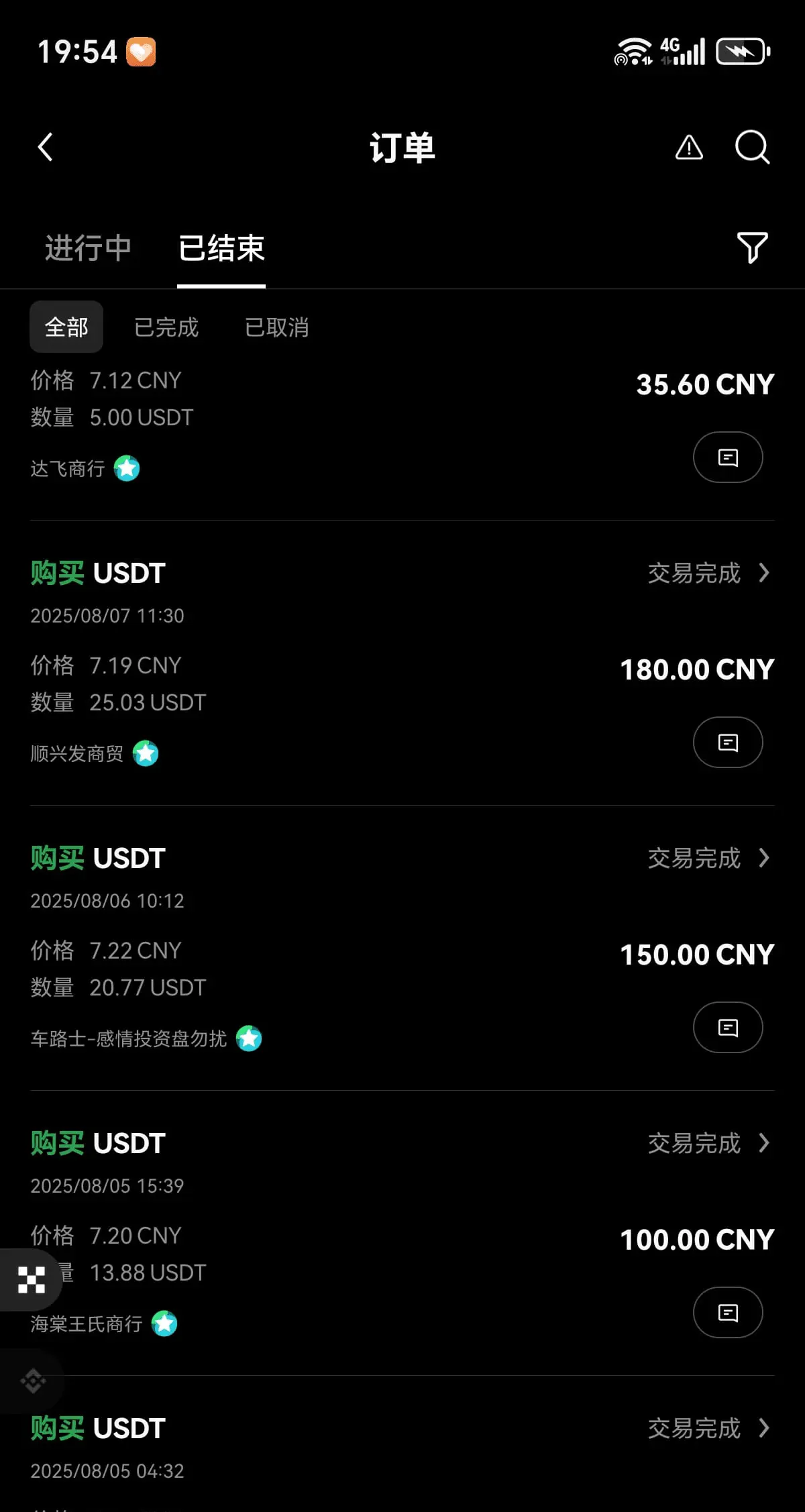805x1512 pixels.
Task: Open the order filter funnel
Action: tap(752, 248)
